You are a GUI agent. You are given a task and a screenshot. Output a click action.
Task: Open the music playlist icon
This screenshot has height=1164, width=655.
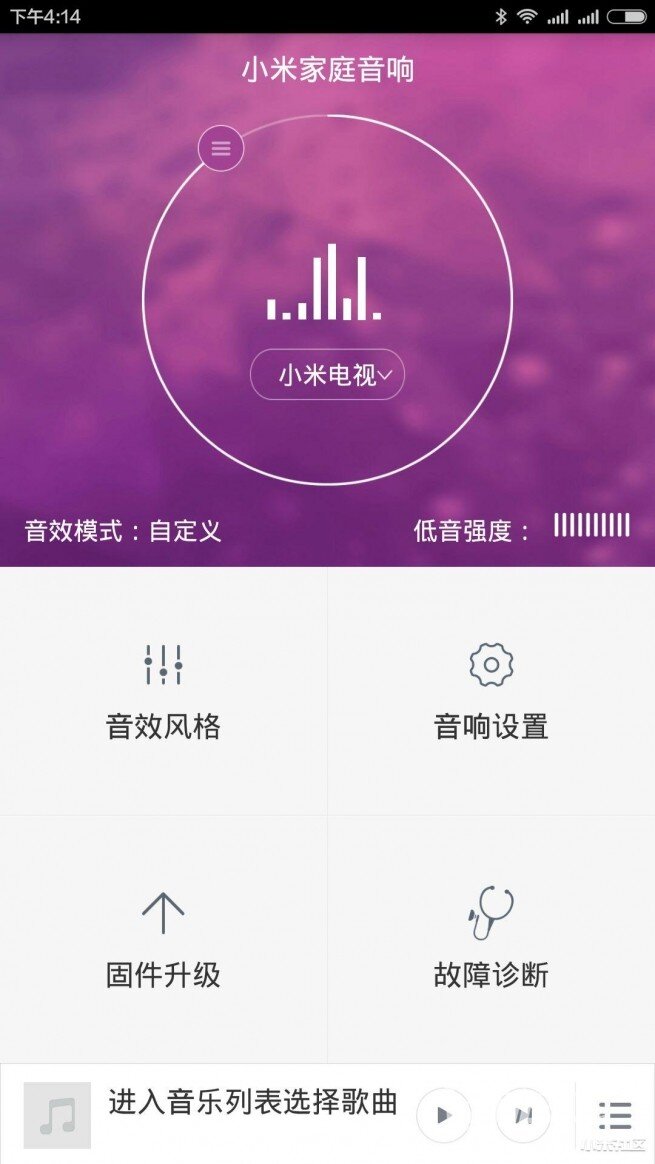coord(615,1115)
